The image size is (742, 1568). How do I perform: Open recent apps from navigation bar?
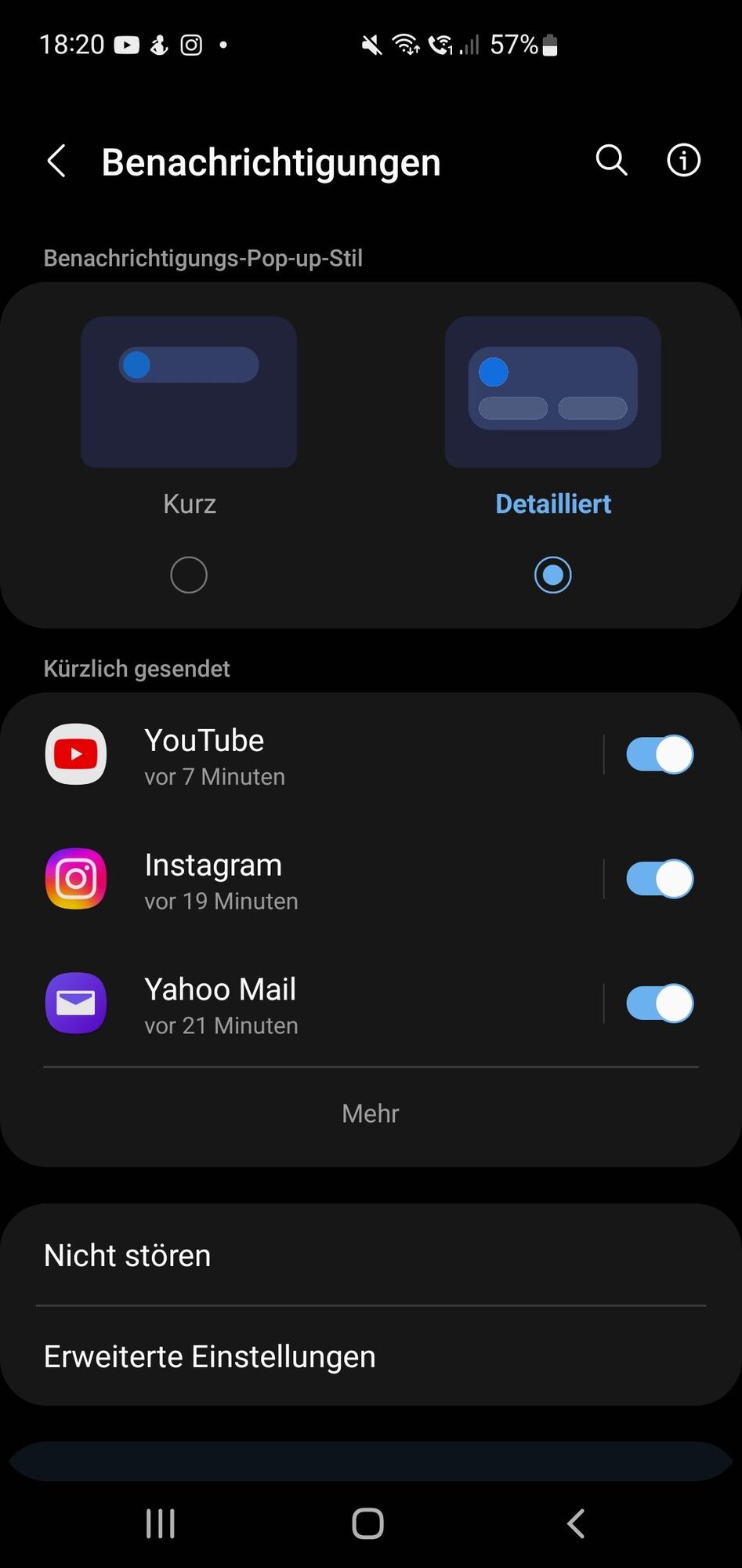[161, 1524]
